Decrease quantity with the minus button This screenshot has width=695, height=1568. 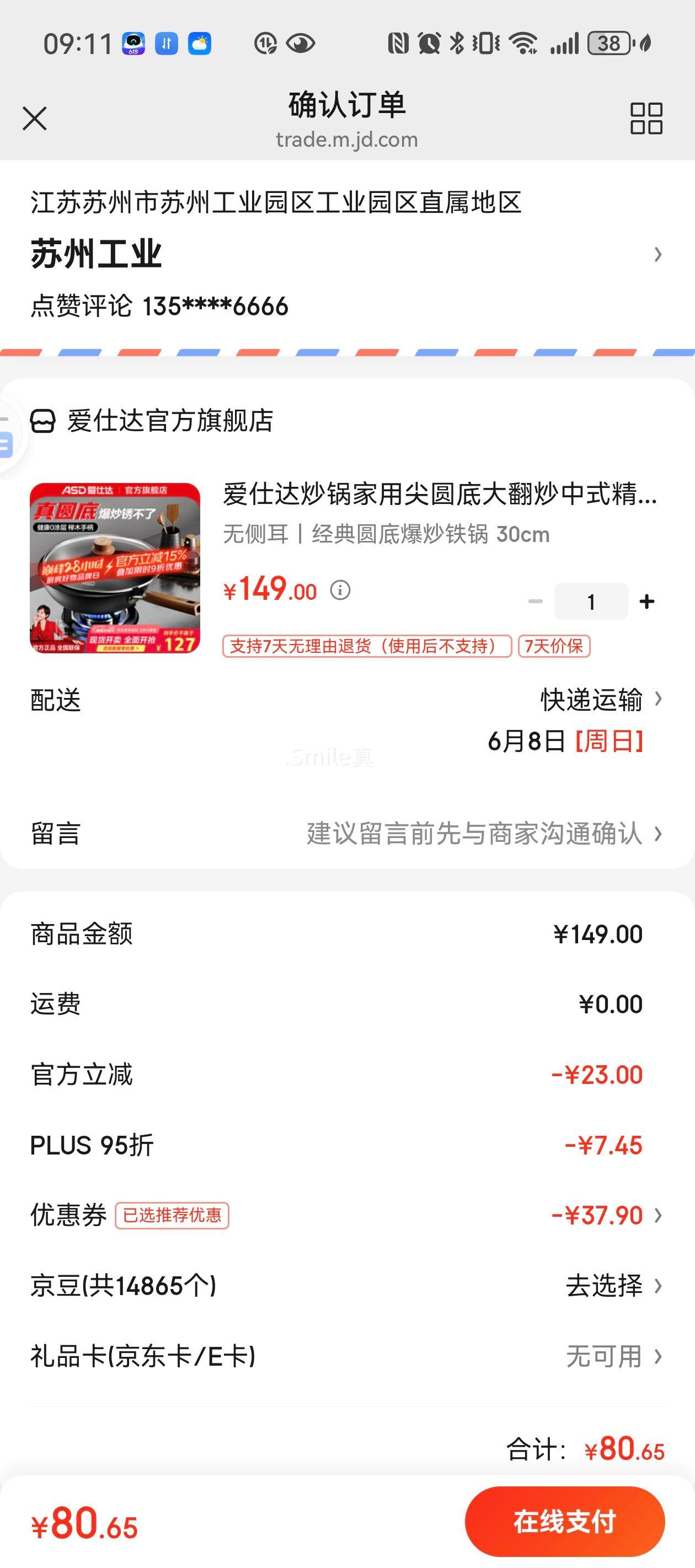(536, 602)
